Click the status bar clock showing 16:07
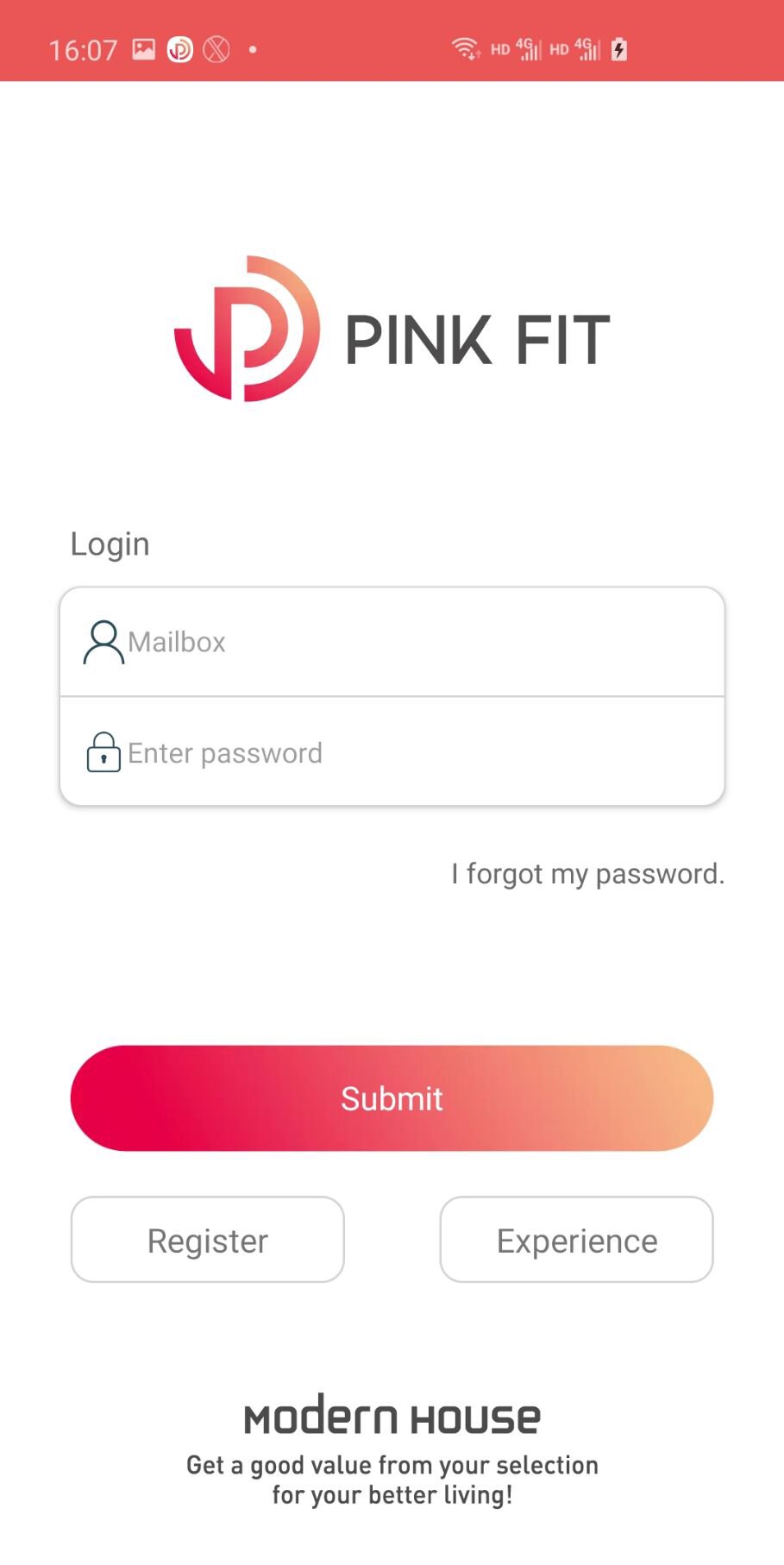Viewport: 784px width, 1565px height. click(x=85, y=49)
